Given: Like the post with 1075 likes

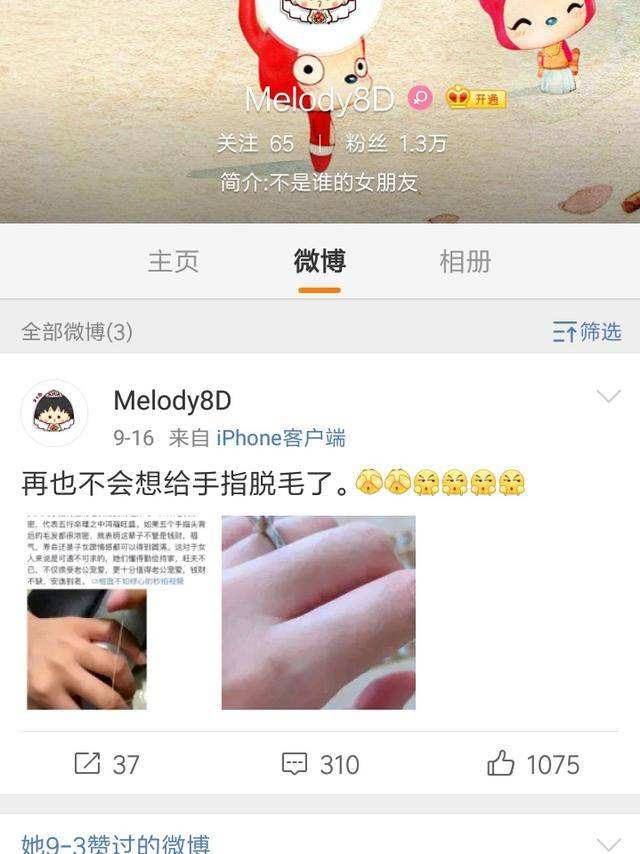Looking at the screenshot, I should point(533,764).
